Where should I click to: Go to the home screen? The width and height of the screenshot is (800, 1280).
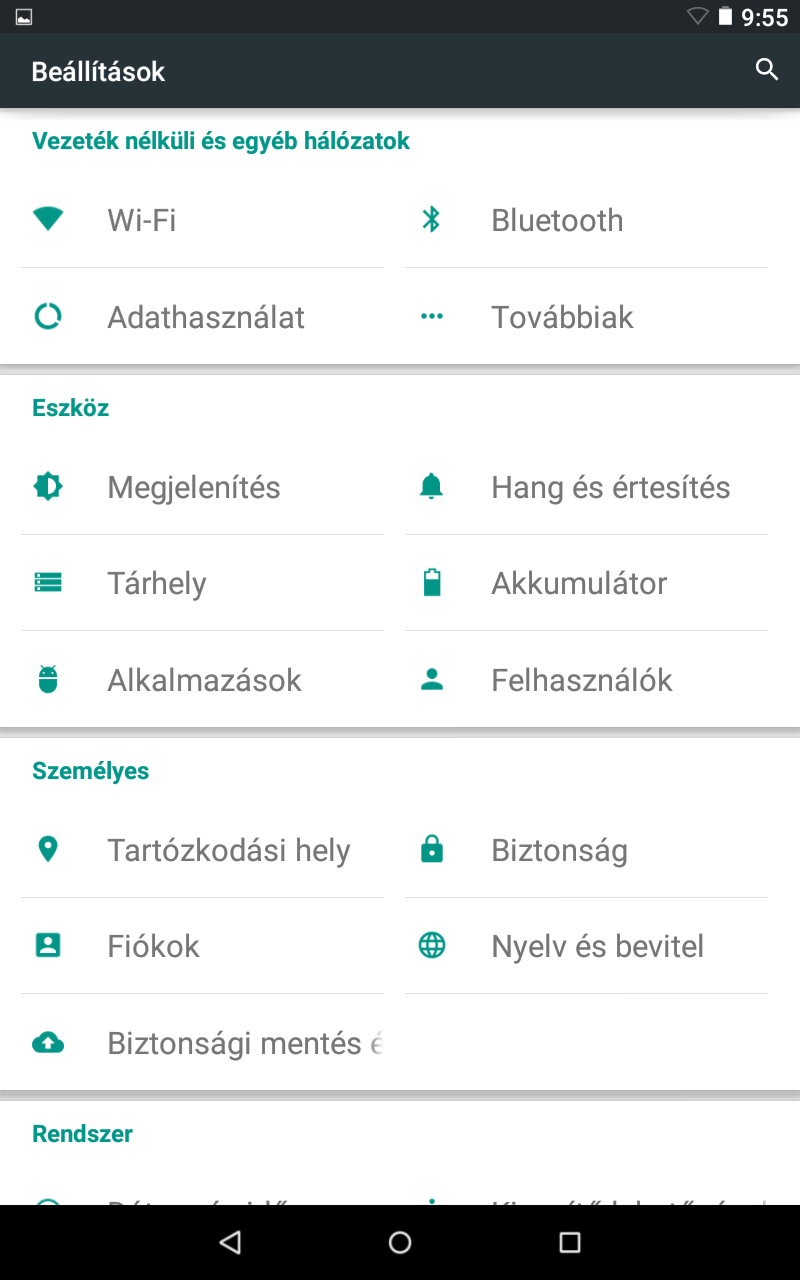[400, 1242]
